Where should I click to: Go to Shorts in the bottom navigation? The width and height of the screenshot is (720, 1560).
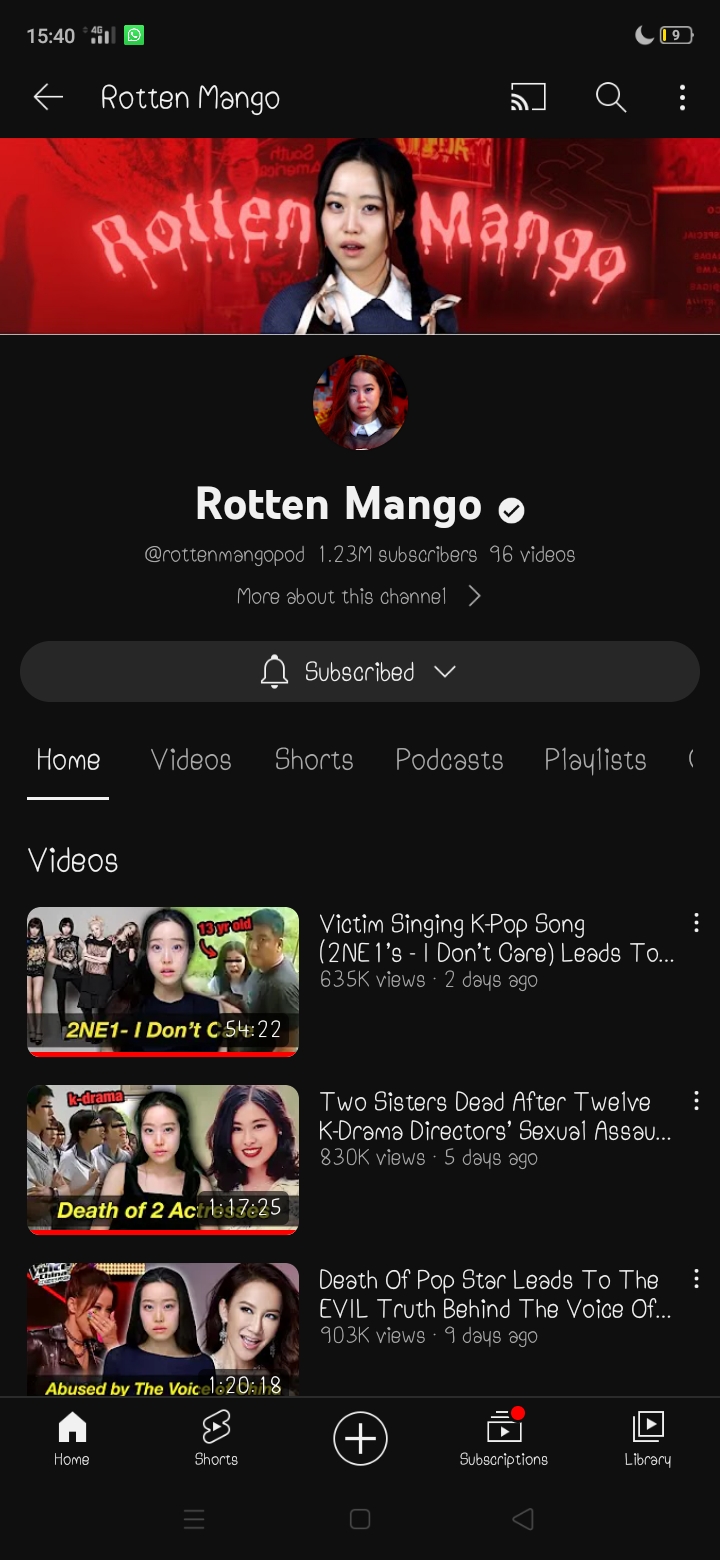pyautogui.click(x=216, y=1438)
